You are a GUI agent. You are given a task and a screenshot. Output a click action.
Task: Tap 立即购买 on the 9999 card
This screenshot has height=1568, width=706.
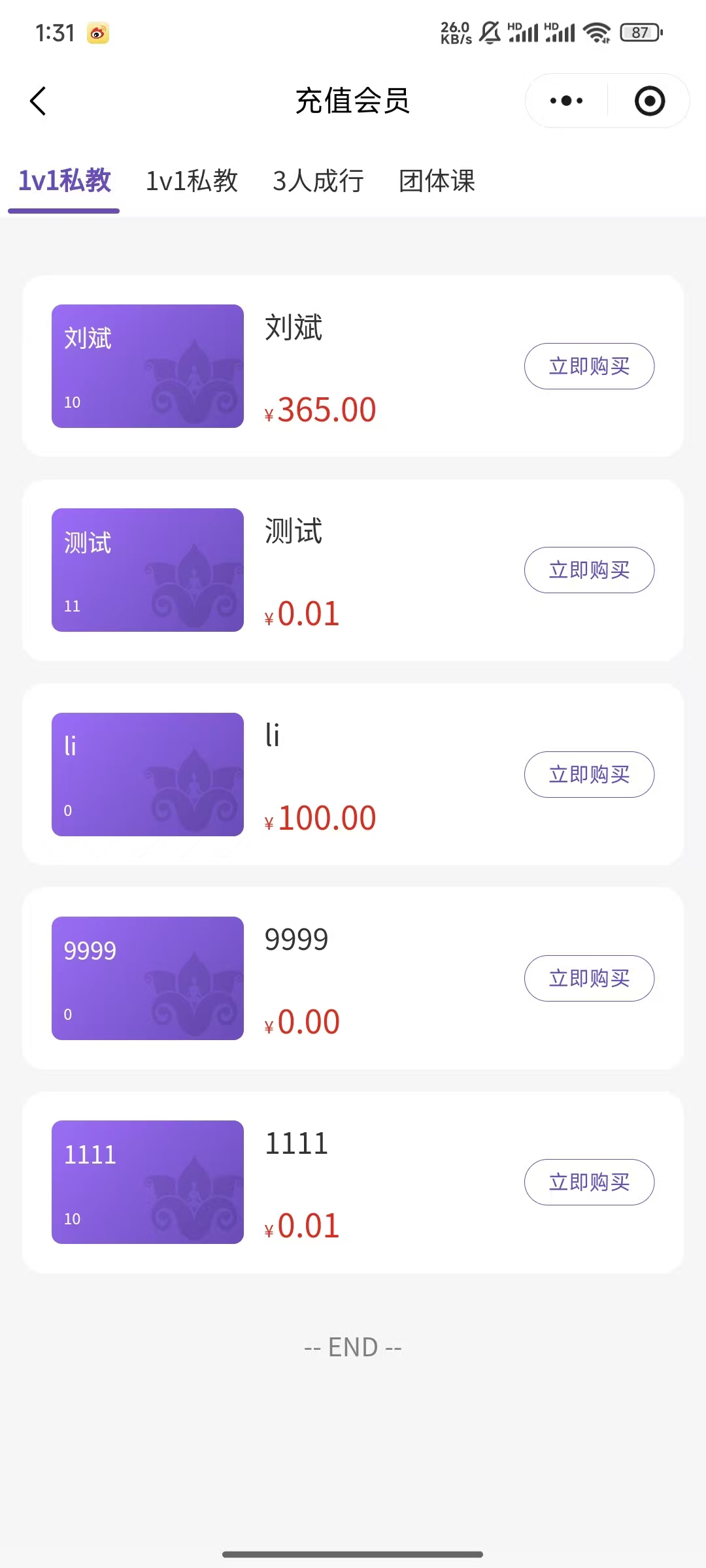click(x=589, y=978)
